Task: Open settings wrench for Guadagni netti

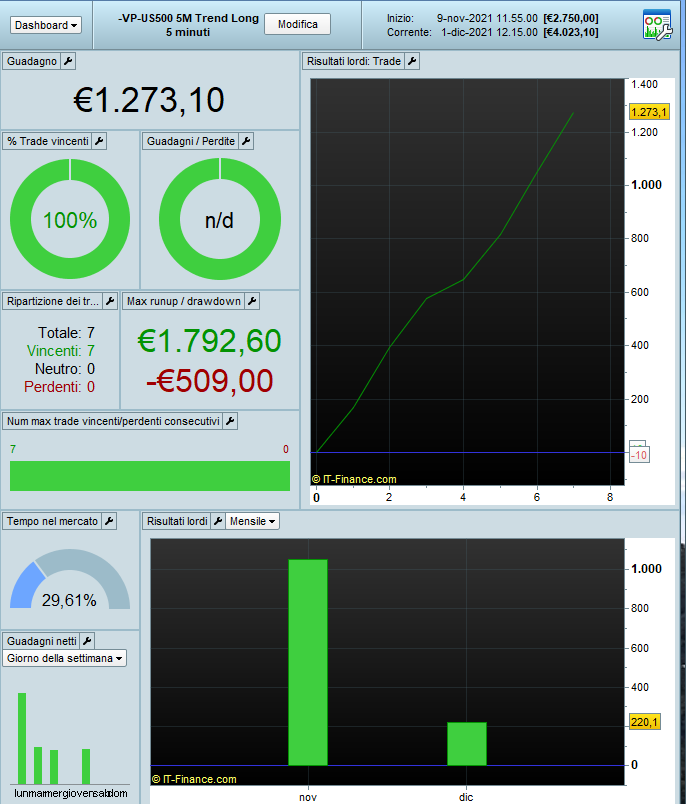Action: (x=87, y=641)
